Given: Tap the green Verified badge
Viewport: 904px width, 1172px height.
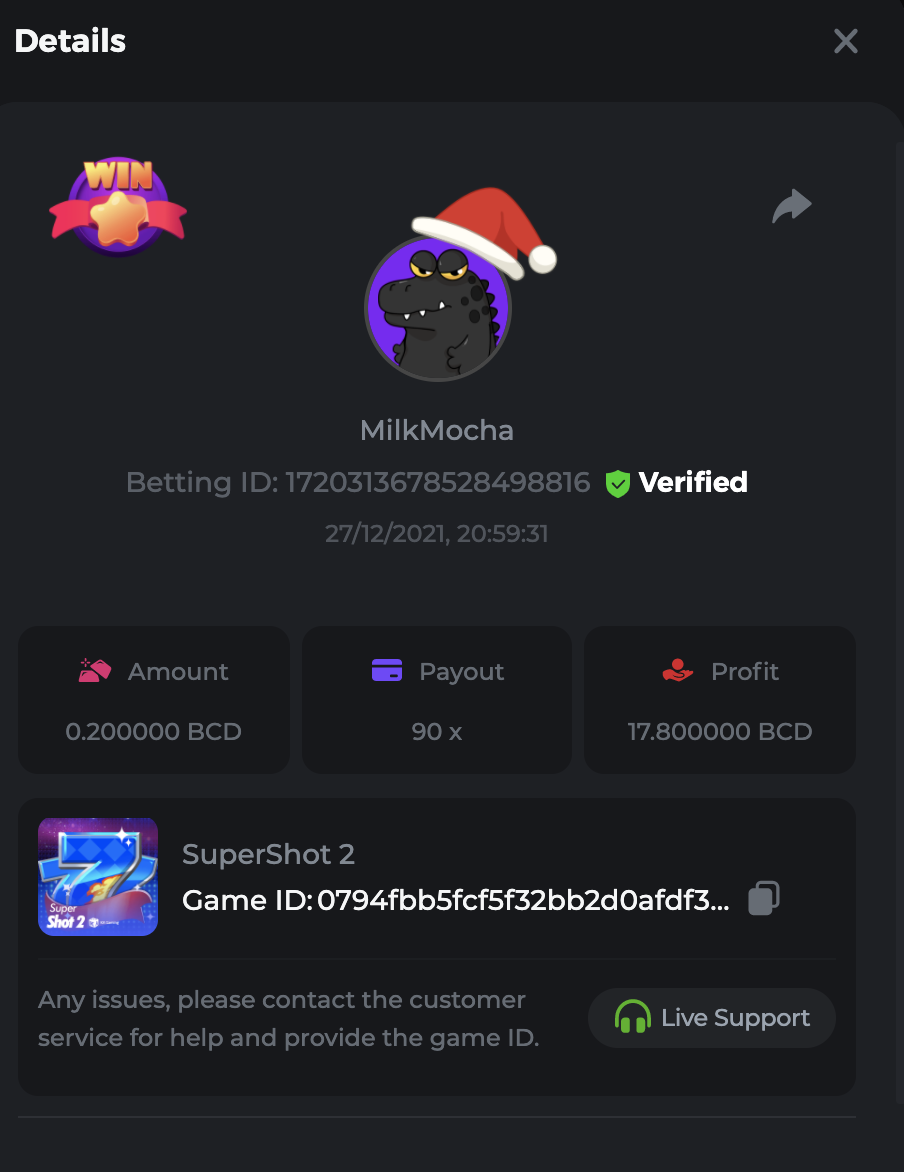Looking at the screenshot, I should (618, 484).
